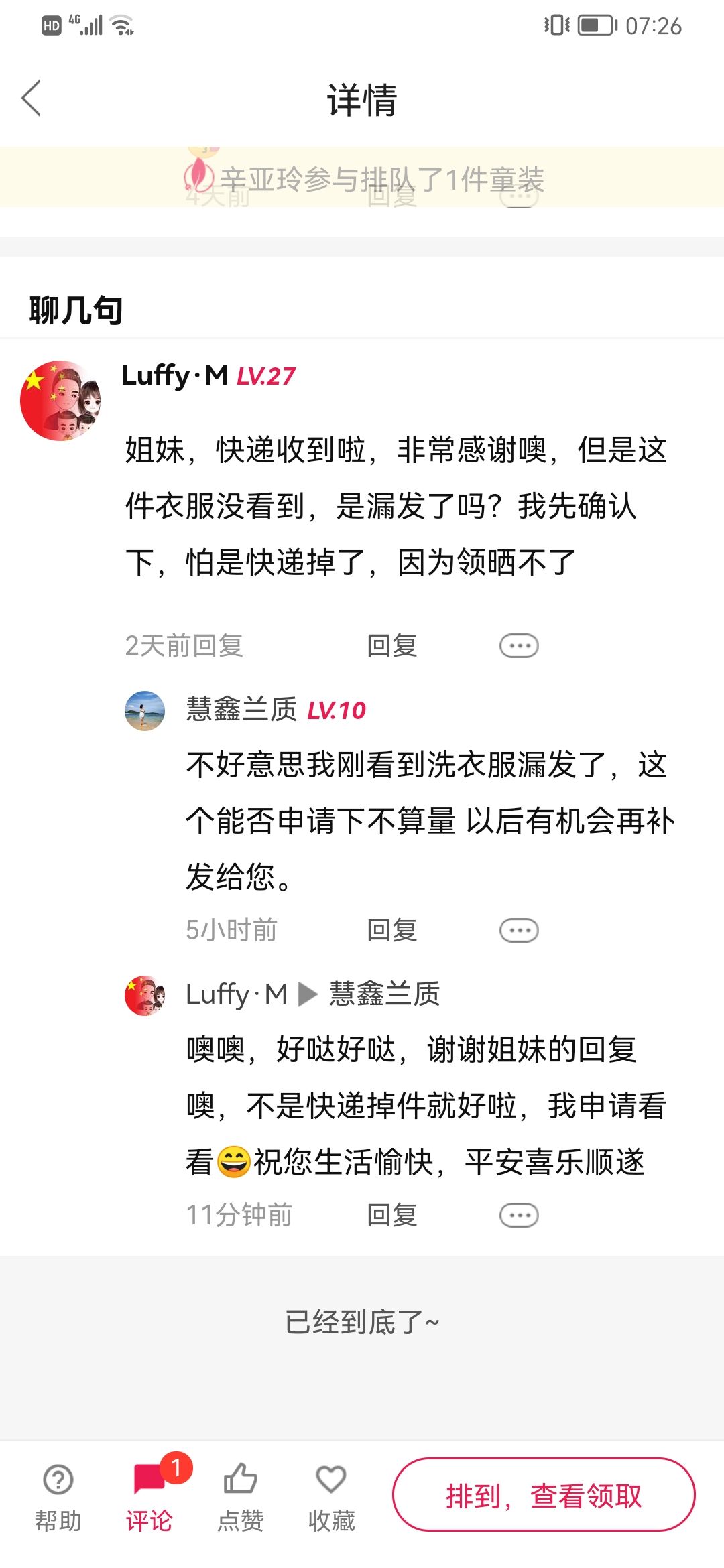
Task: Open more options on the 2天前 comment
Action: pyautogui.click(x=519, y=645)
